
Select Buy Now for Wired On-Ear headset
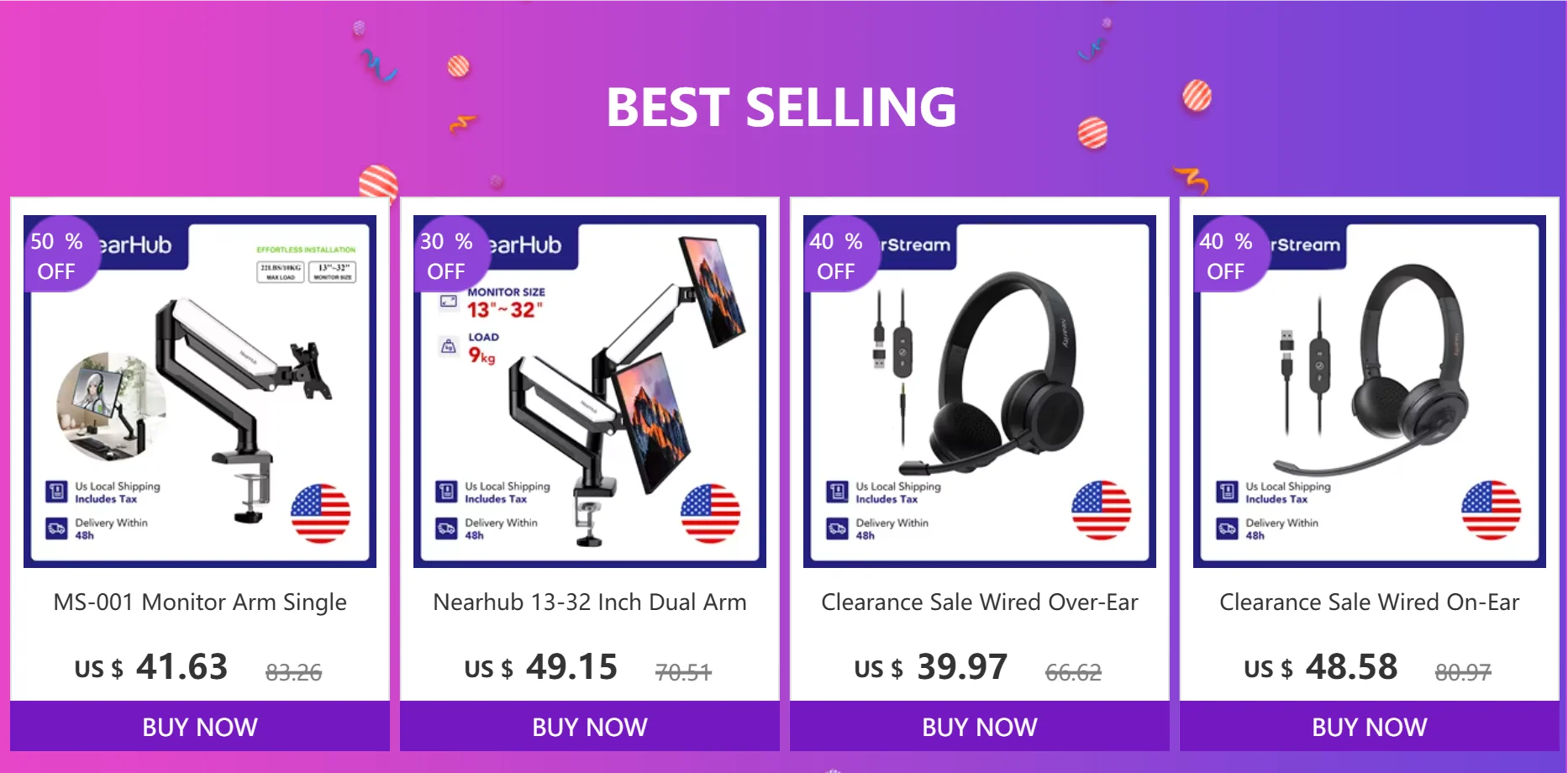1369,726
